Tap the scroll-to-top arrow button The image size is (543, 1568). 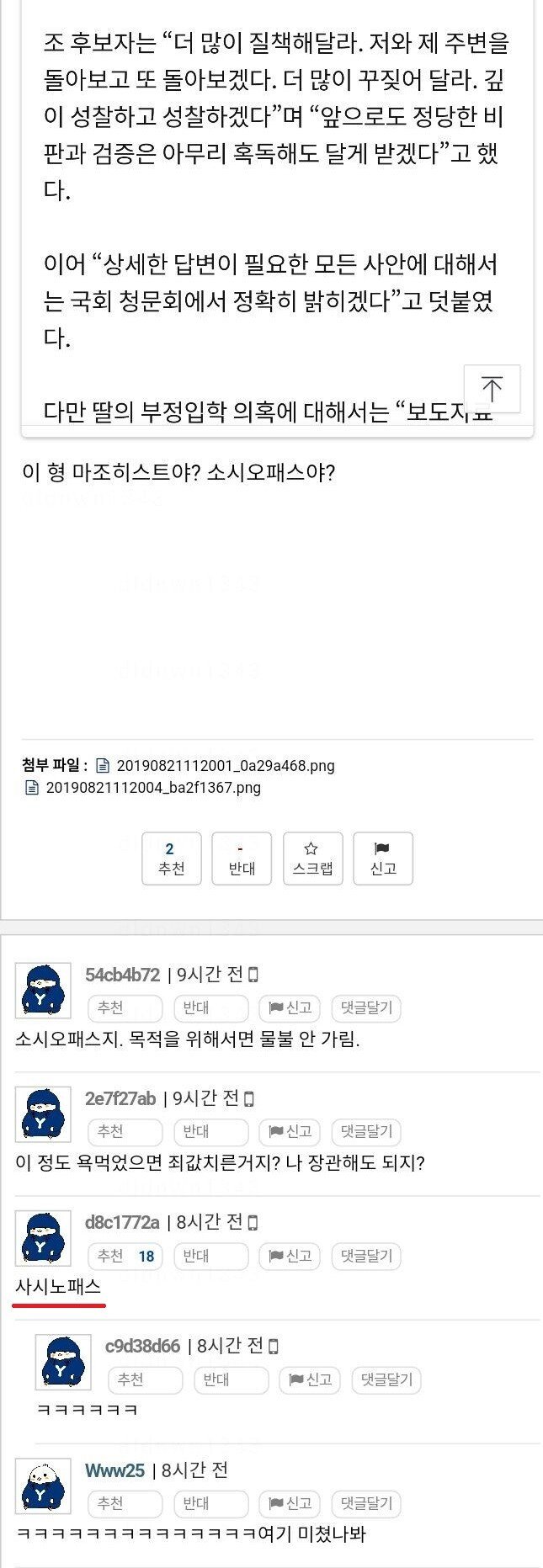[x=492, y=388]
